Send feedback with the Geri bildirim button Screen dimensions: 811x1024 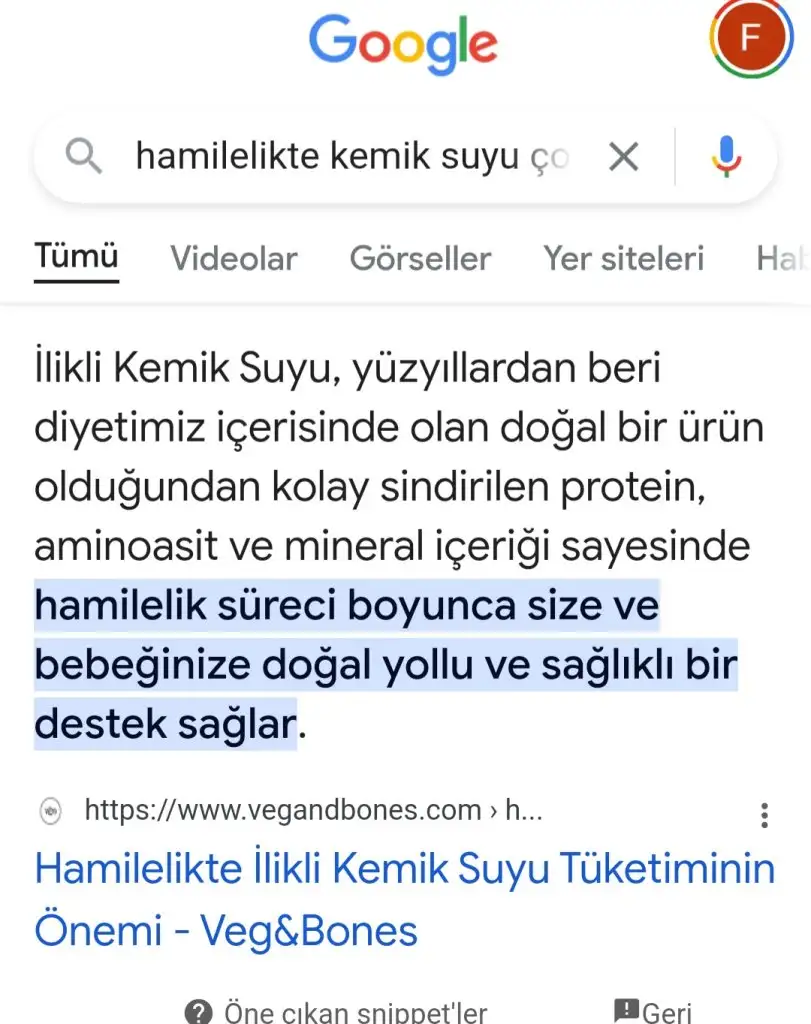655,1011
